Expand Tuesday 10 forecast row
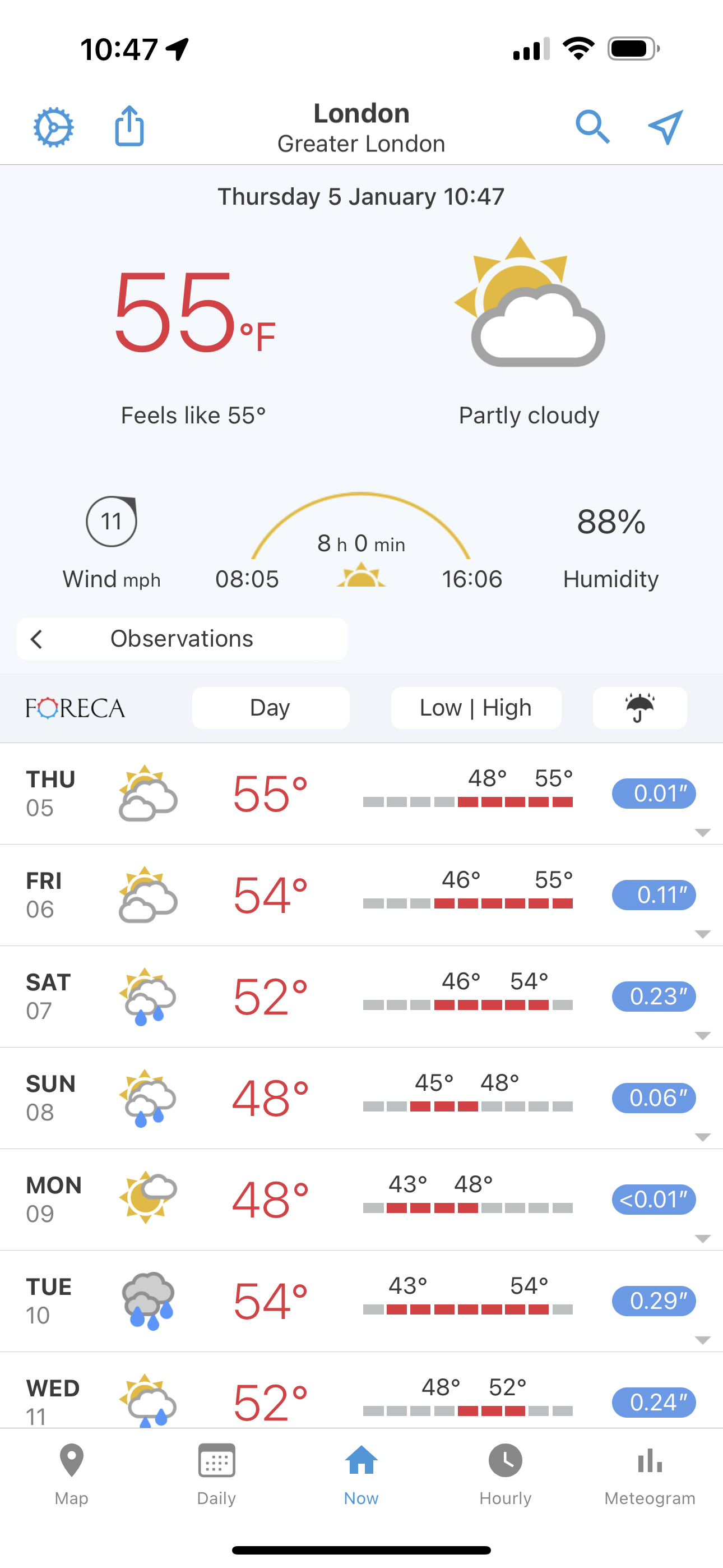This screenshot has height=1568, width=723. pos(361,1302)
